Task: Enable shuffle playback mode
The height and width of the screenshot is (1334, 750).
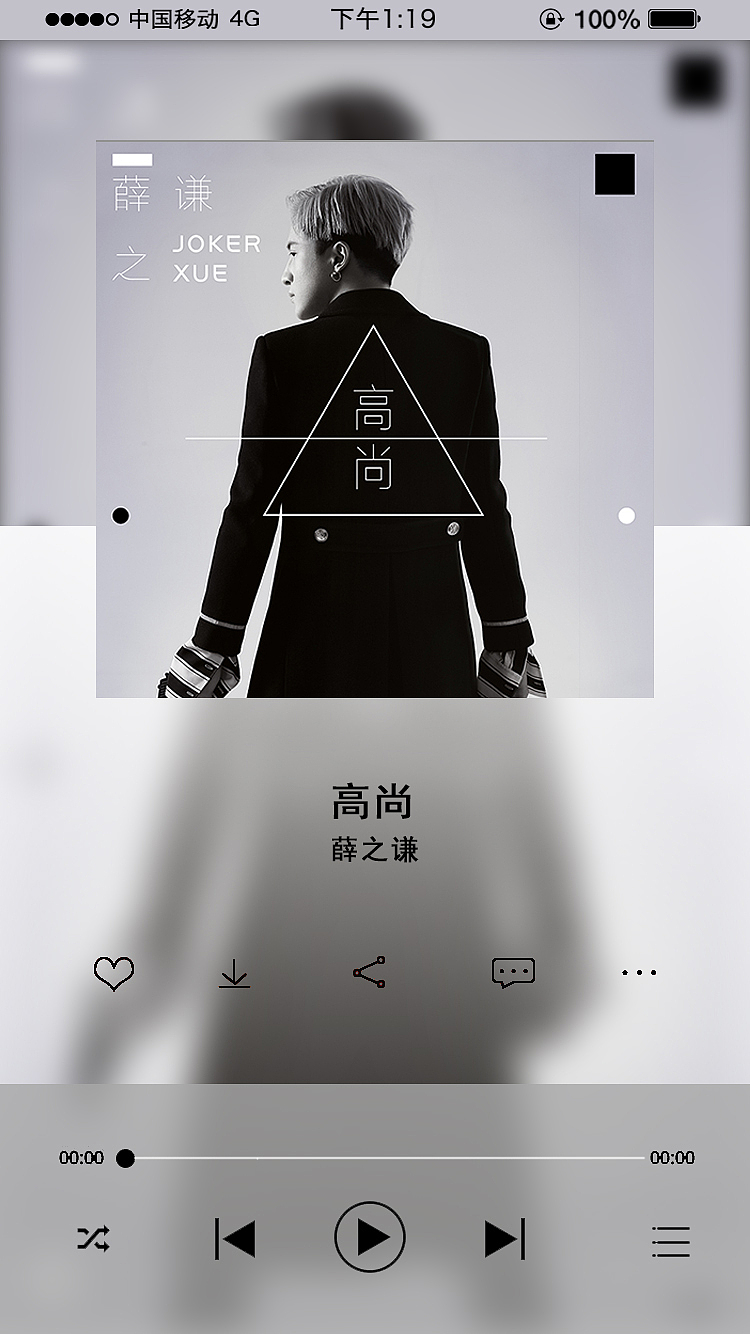Action: (92, 1240)
